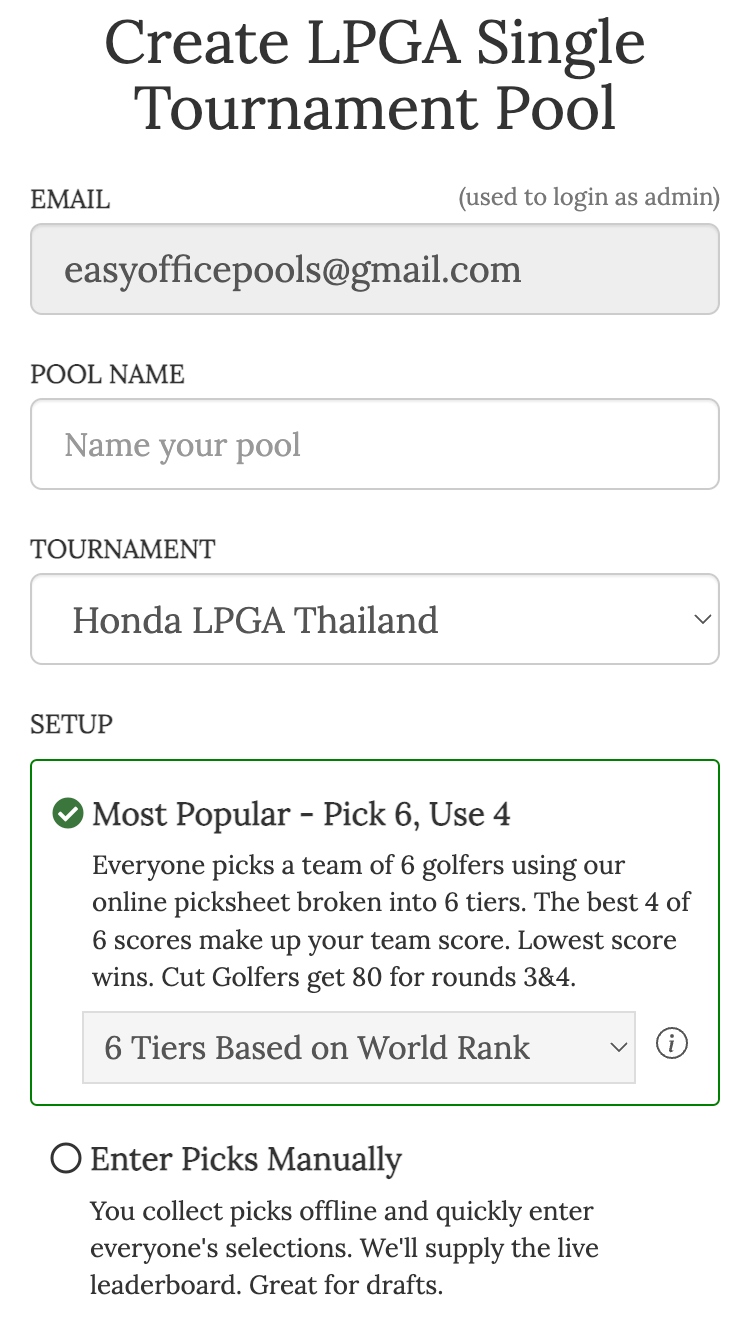Click the POOL NAME label
Screen dimensions: 750x1334
[107, 374]
